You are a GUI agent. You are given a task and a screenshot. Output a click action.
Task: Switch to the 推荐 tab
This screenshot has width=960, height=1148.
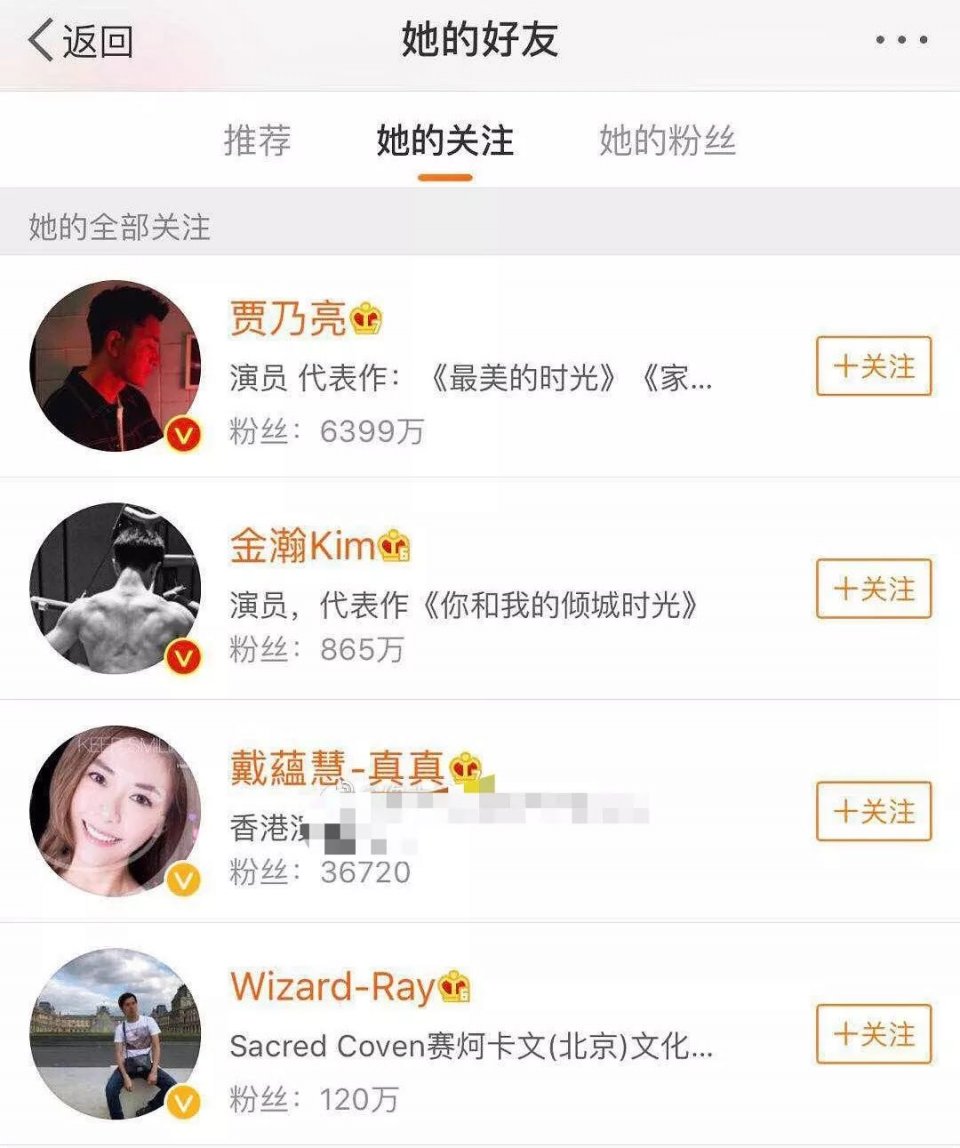coord(257,141)
